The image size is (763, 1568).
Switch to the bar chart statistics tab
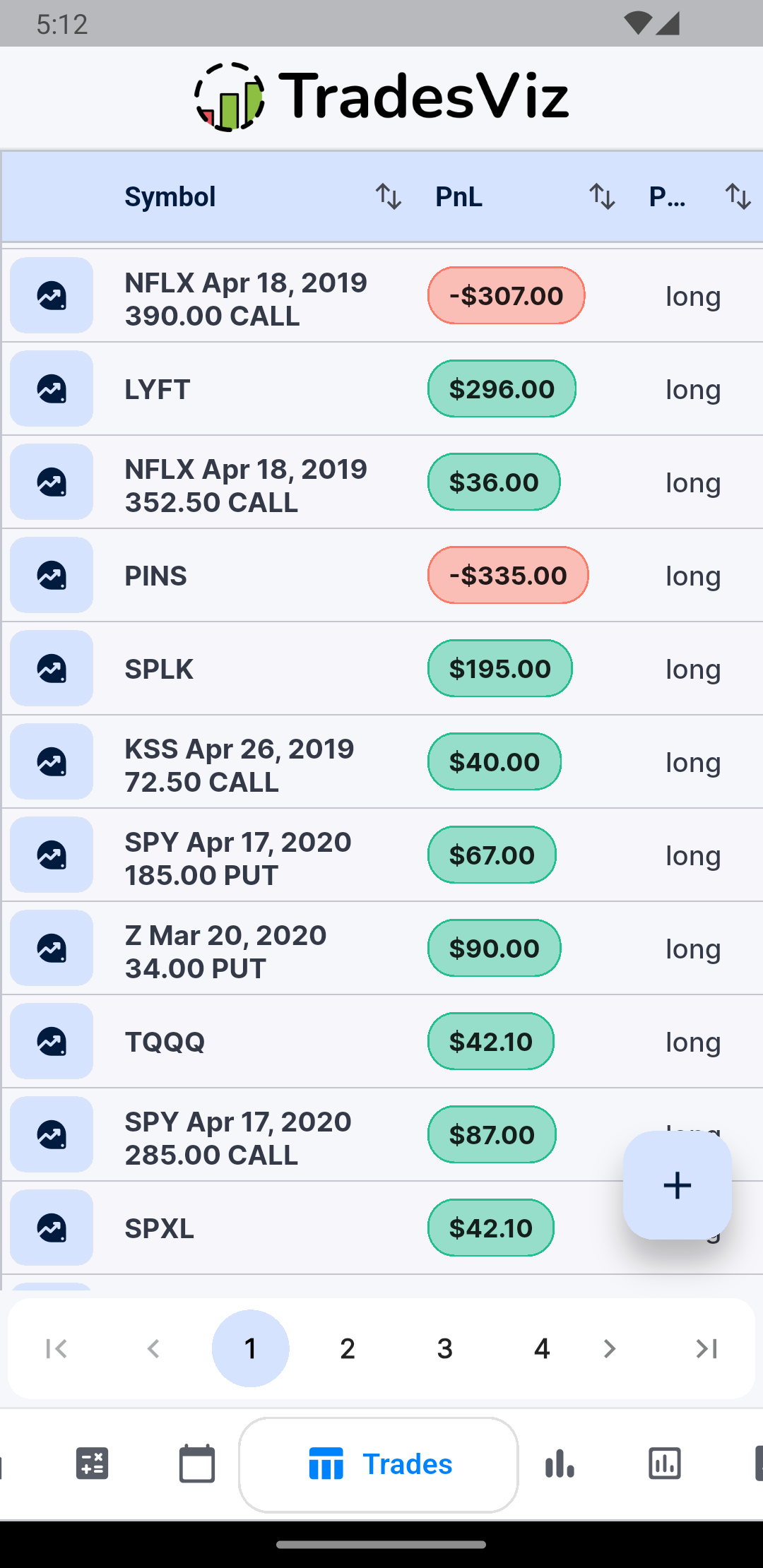pos(560,1463)
